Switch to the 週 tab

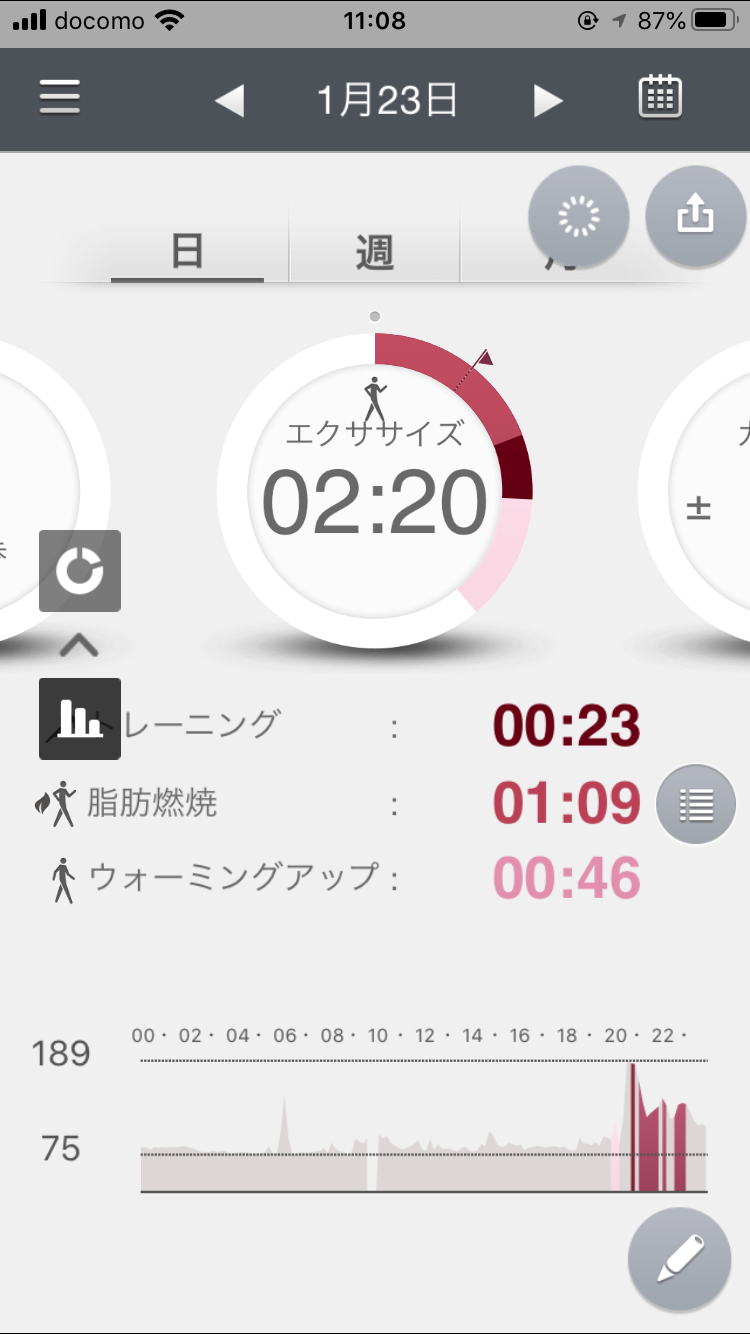(x=375, y=254)
